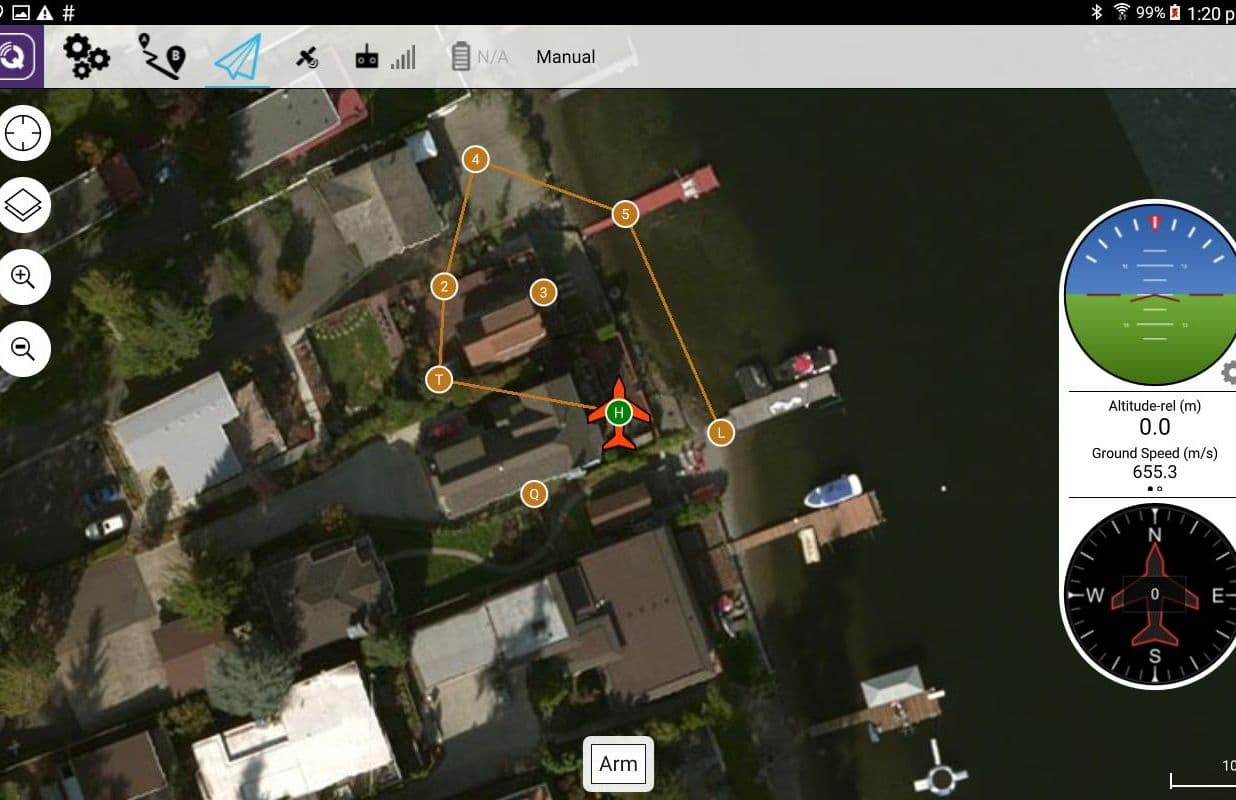The height and width of the screenshot is (800, 1236).
Task: Select waypoint 4 on the map
Action: tap(475, 159)
